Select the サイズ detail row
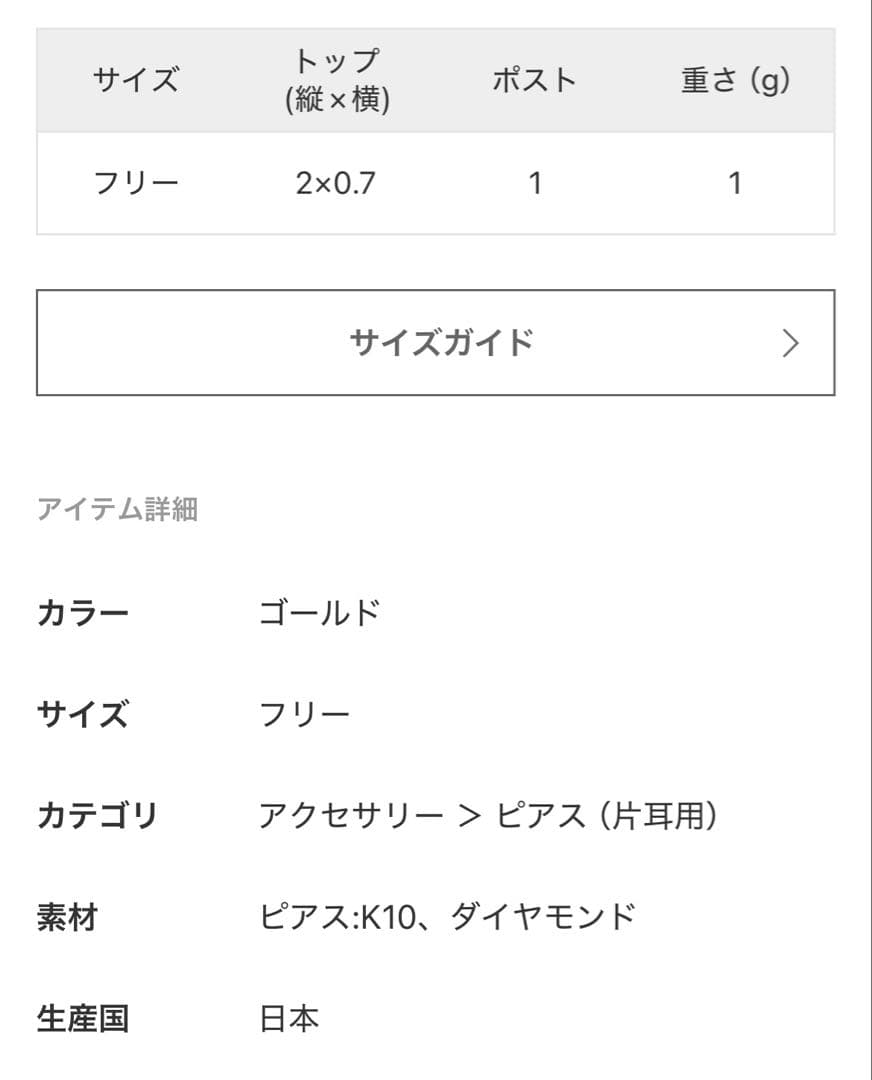This screenshot has height=1080, width=872. (83, 712)
